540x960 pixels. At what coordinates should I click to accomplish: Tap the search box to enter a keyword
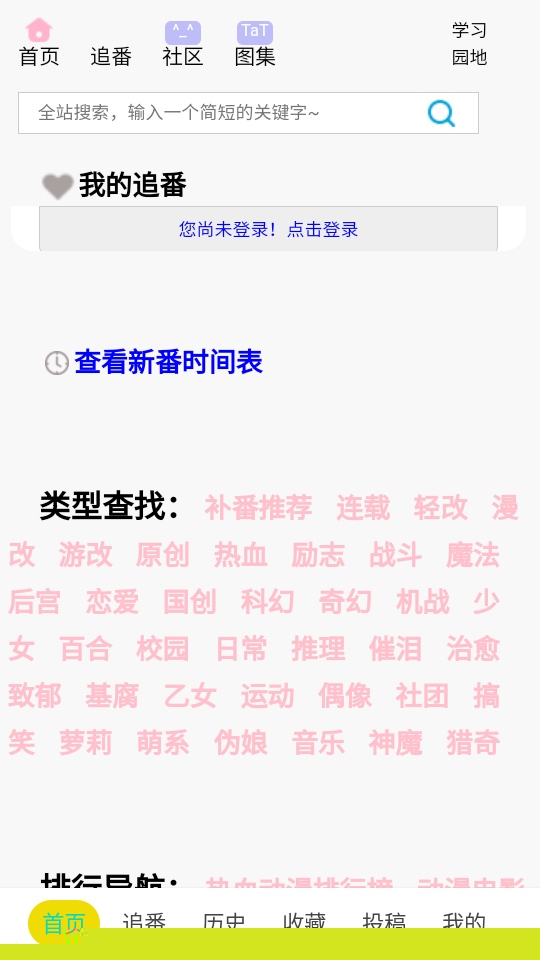[x=248, y=113]
